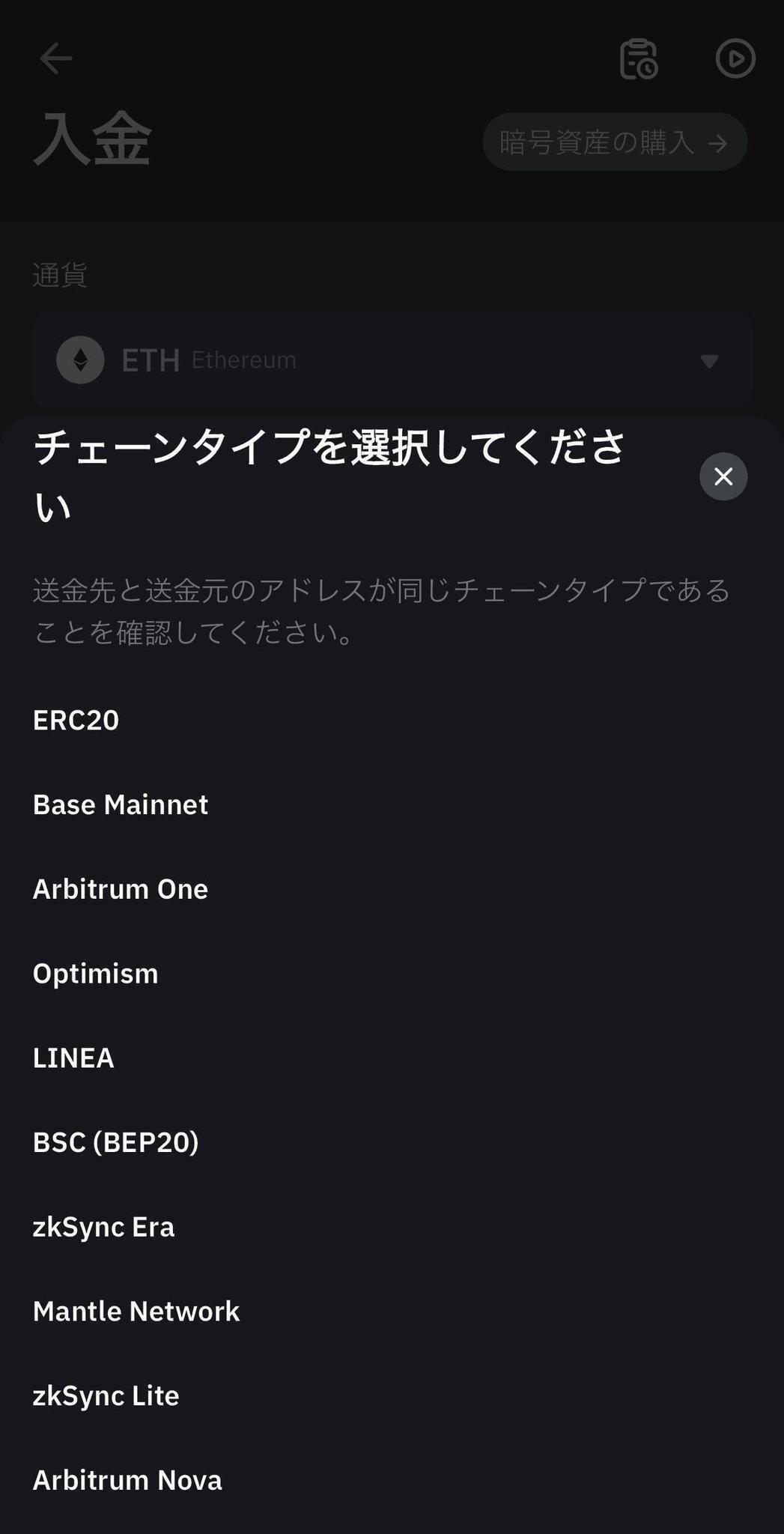This screenshot has width=784, height=1534.
Task: Open the ETH currency dropdown arrow
Action: point(707,361)
